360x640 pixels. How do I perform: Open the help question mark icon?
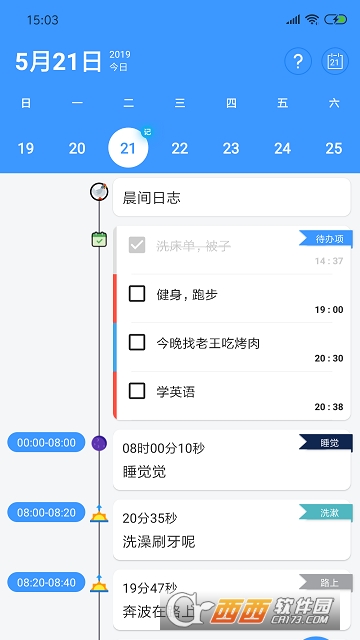tap(298, 61)
